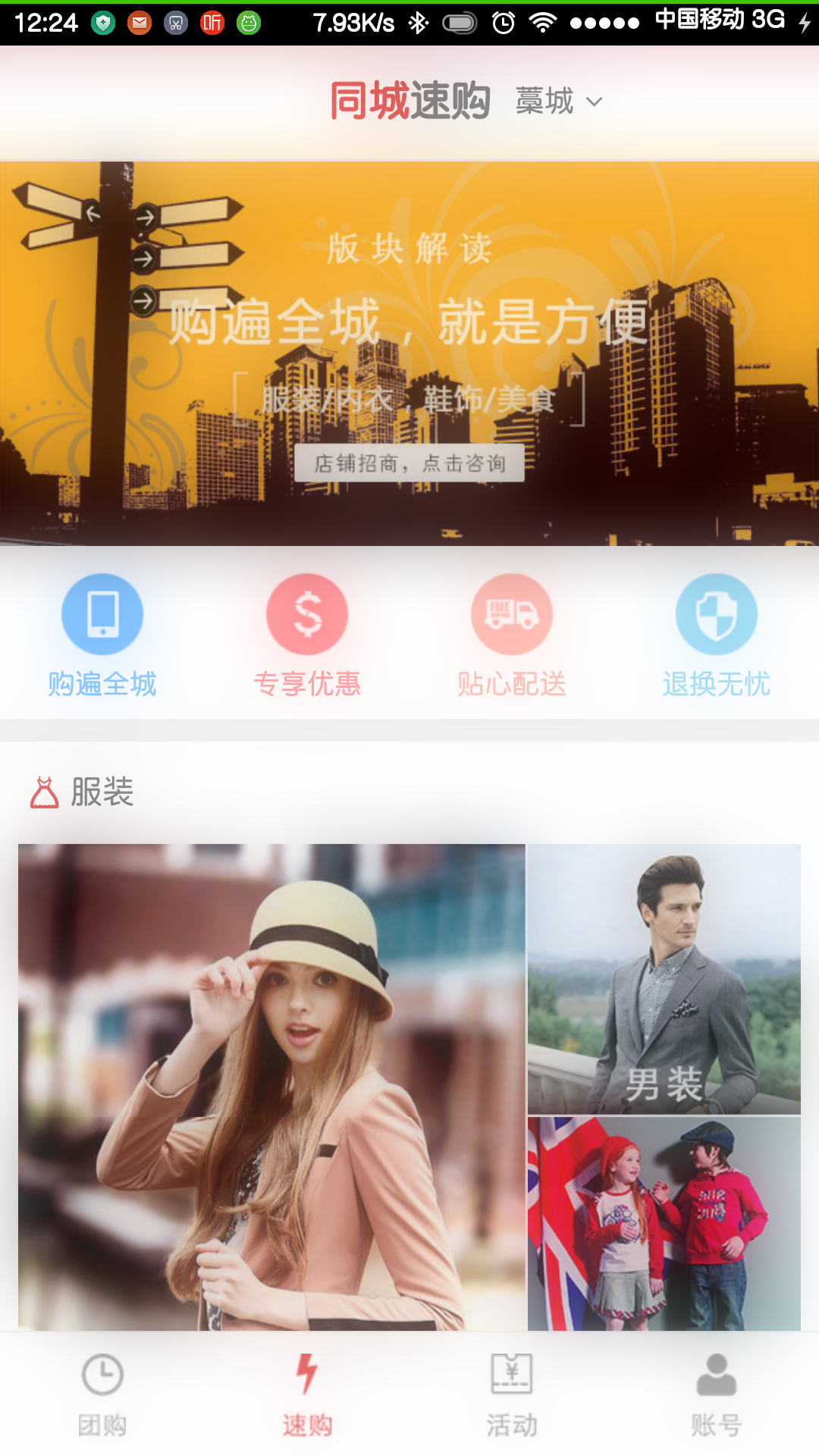Select the 速购 tab
This screenshot has width=819, height=1456.
pyautogui.click(x=307, y=1395)
